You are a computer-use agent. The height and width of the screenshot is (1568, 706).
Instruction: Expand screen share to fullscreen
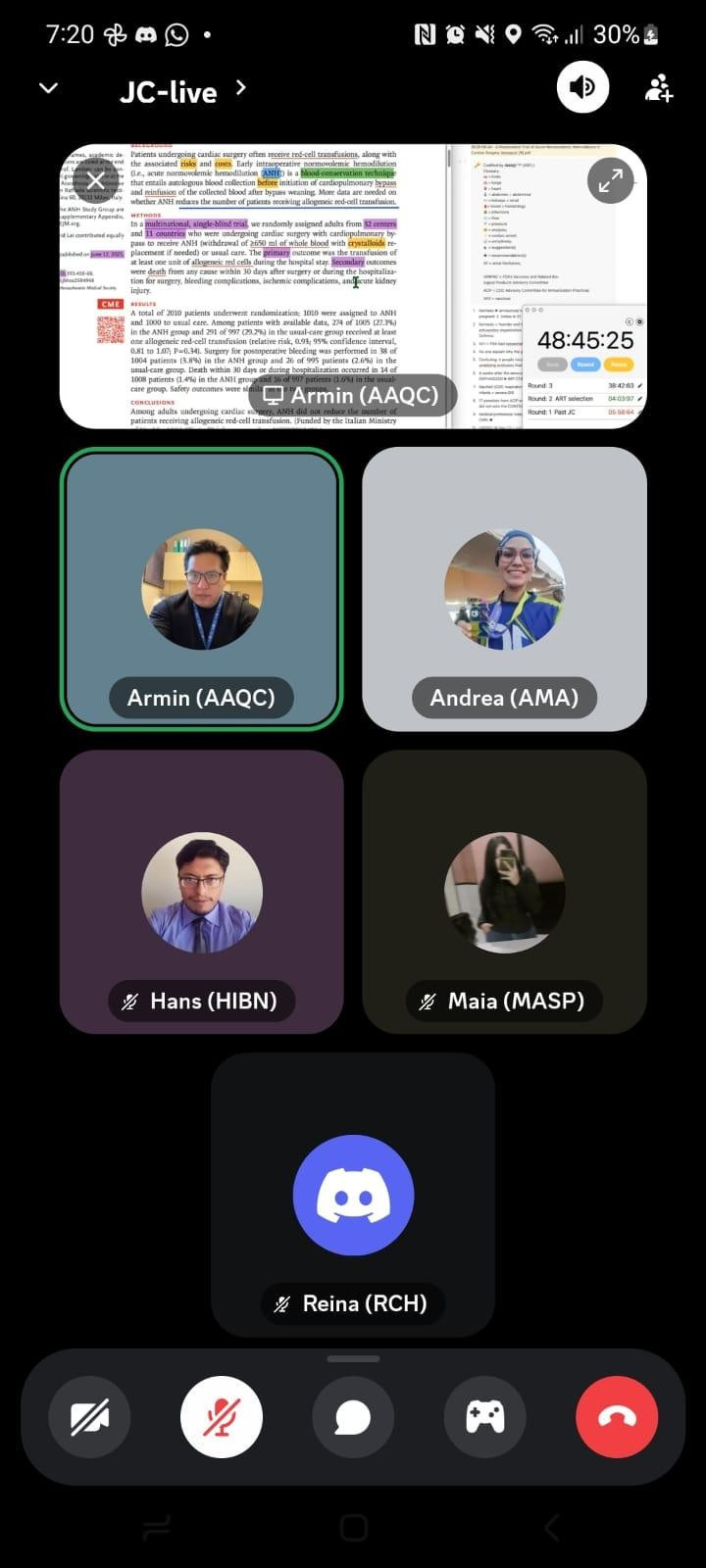pyautogui.click(x=610, y=180)
